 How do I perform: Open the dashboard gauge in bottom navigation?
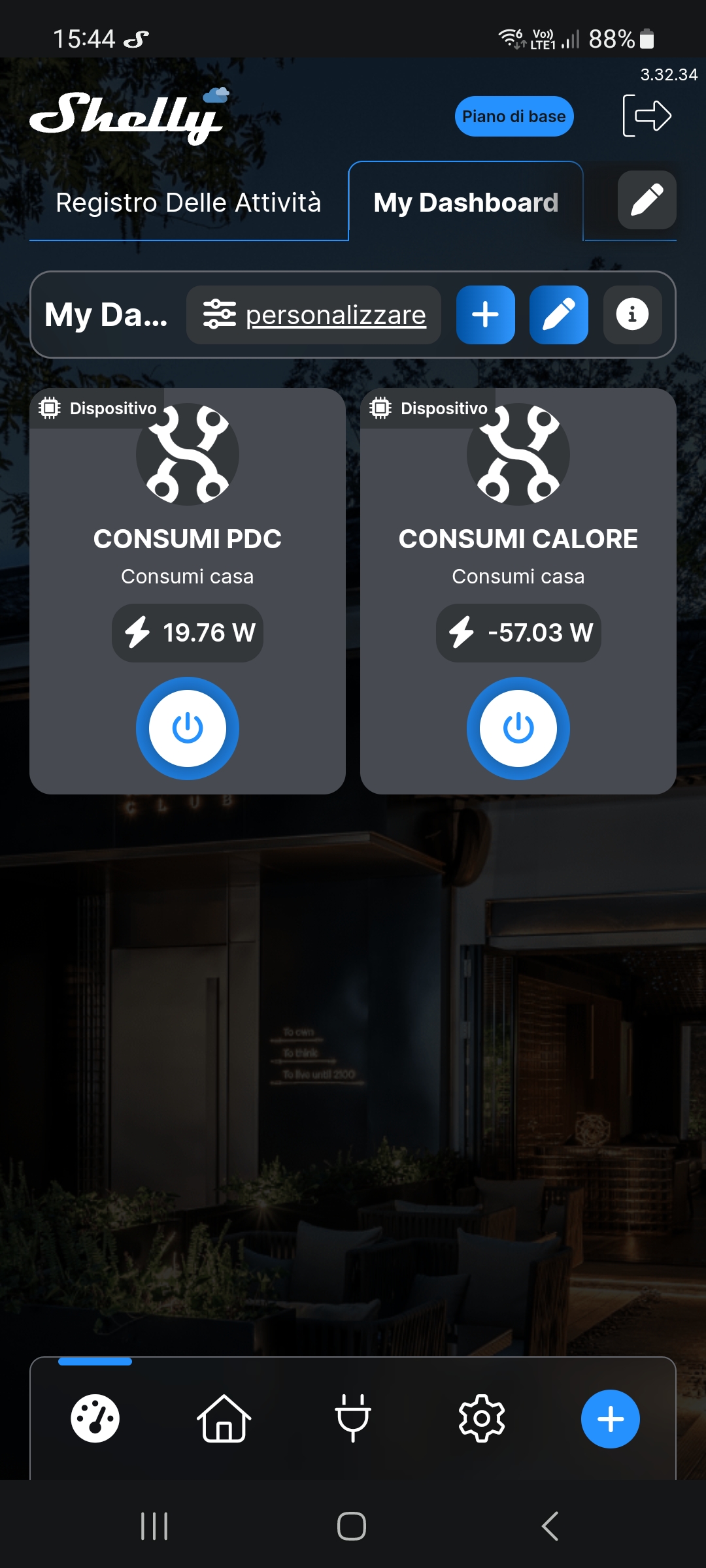[x=95, y=1418]
